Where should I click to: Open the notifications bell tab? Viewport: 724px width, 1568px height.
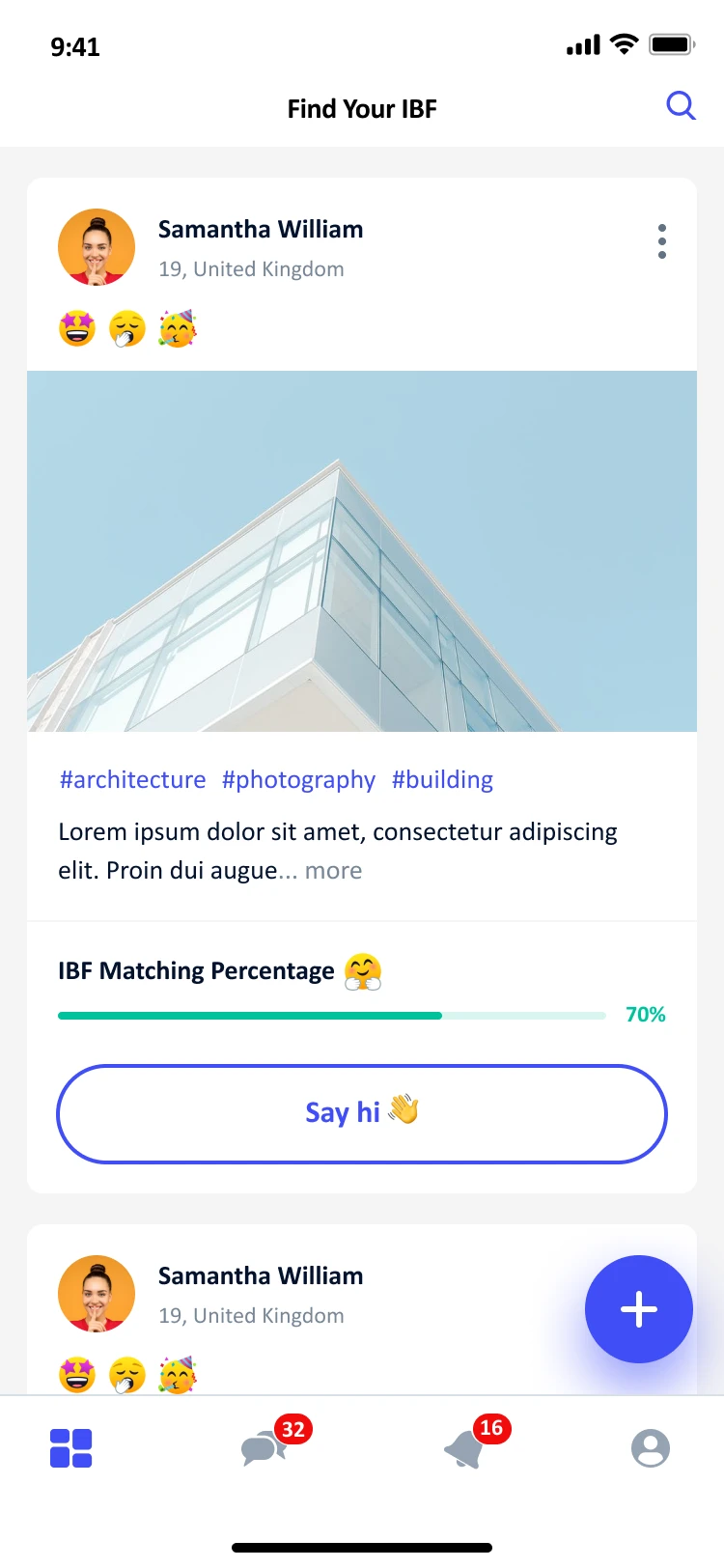474,1442
